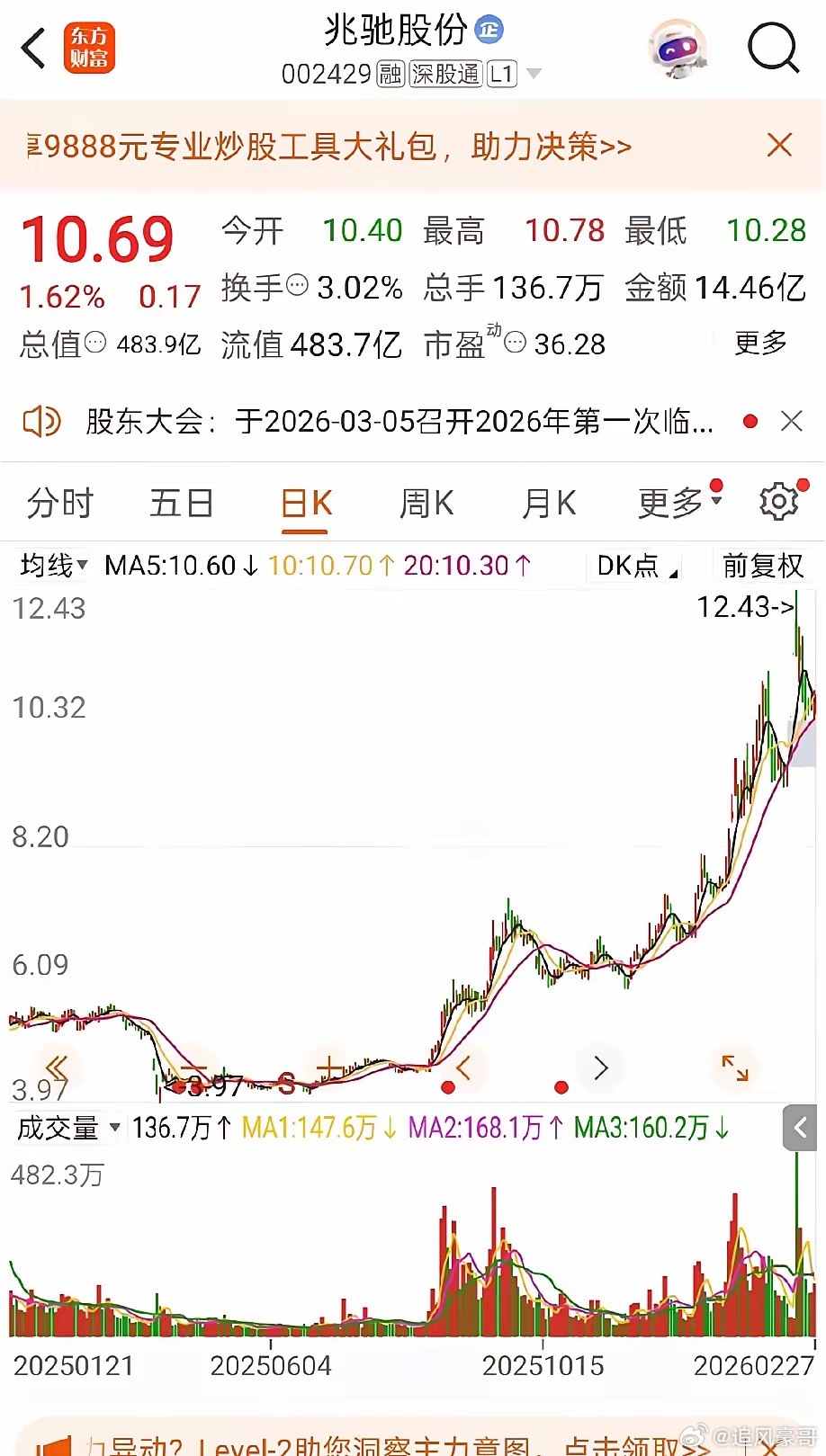
Task: Jump to earliest candles with the double-left arrow
Action: pyautogui.click(x=56, y=1068)
